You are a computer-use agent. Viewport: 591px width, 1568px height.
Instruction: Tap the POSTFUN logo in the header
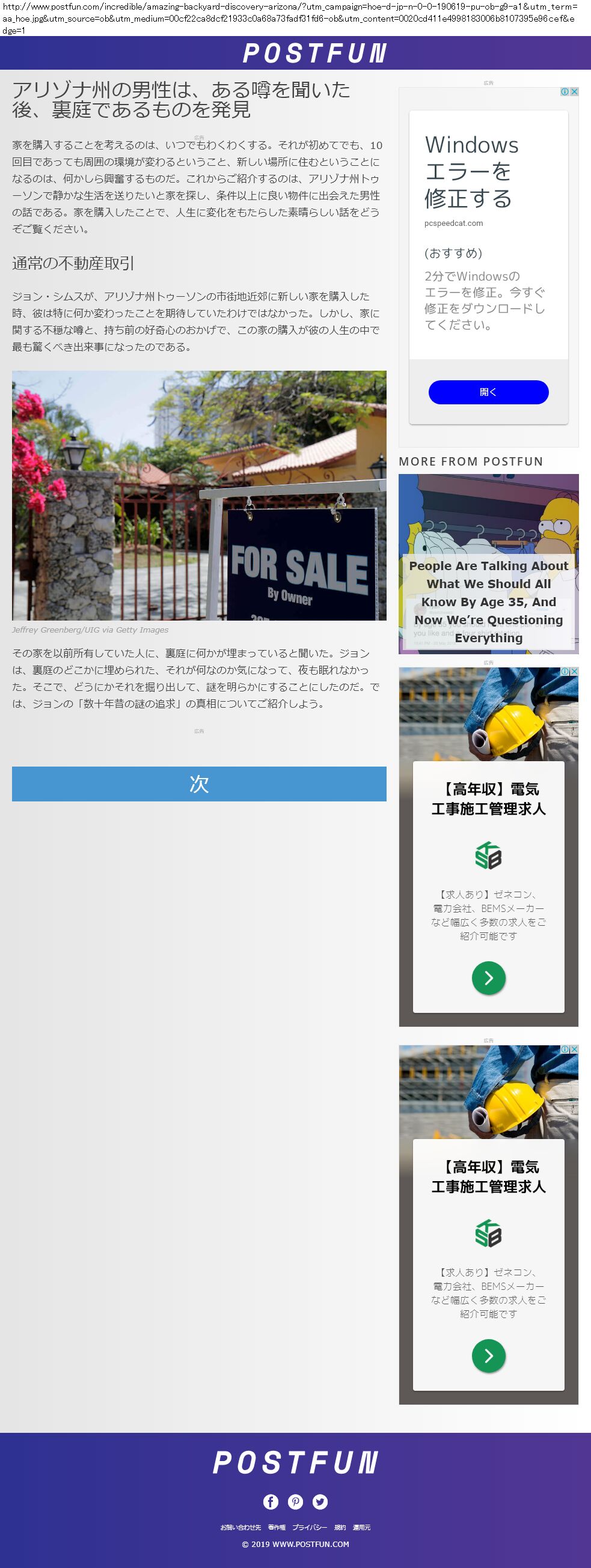[x=314, y=53]
